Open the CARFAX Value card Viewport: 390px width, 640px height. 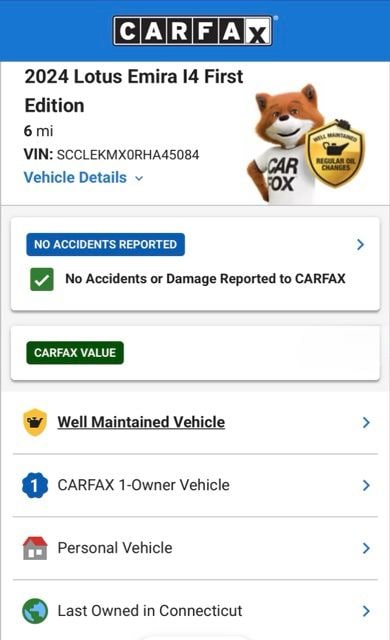point(195,353)
